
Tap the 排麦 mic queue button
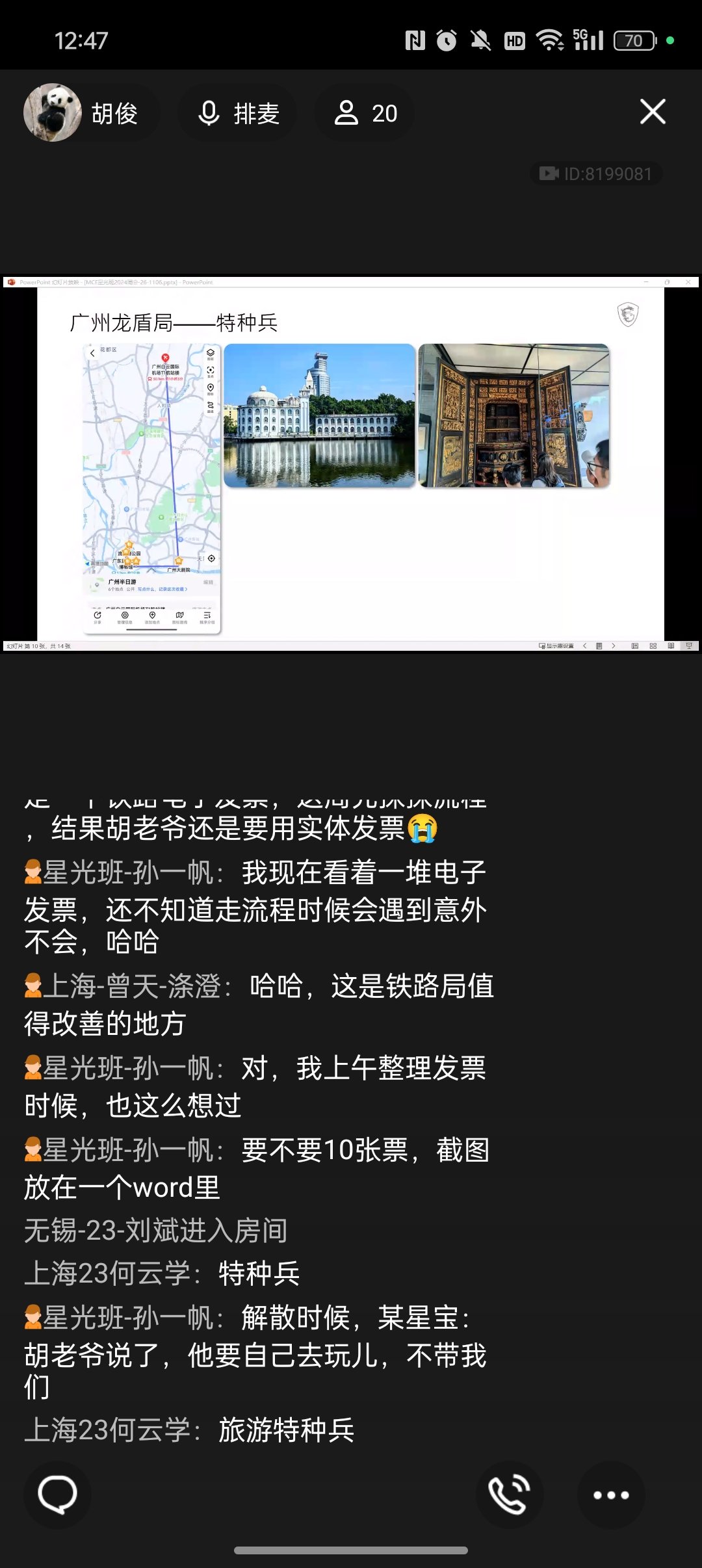[238, 113]
